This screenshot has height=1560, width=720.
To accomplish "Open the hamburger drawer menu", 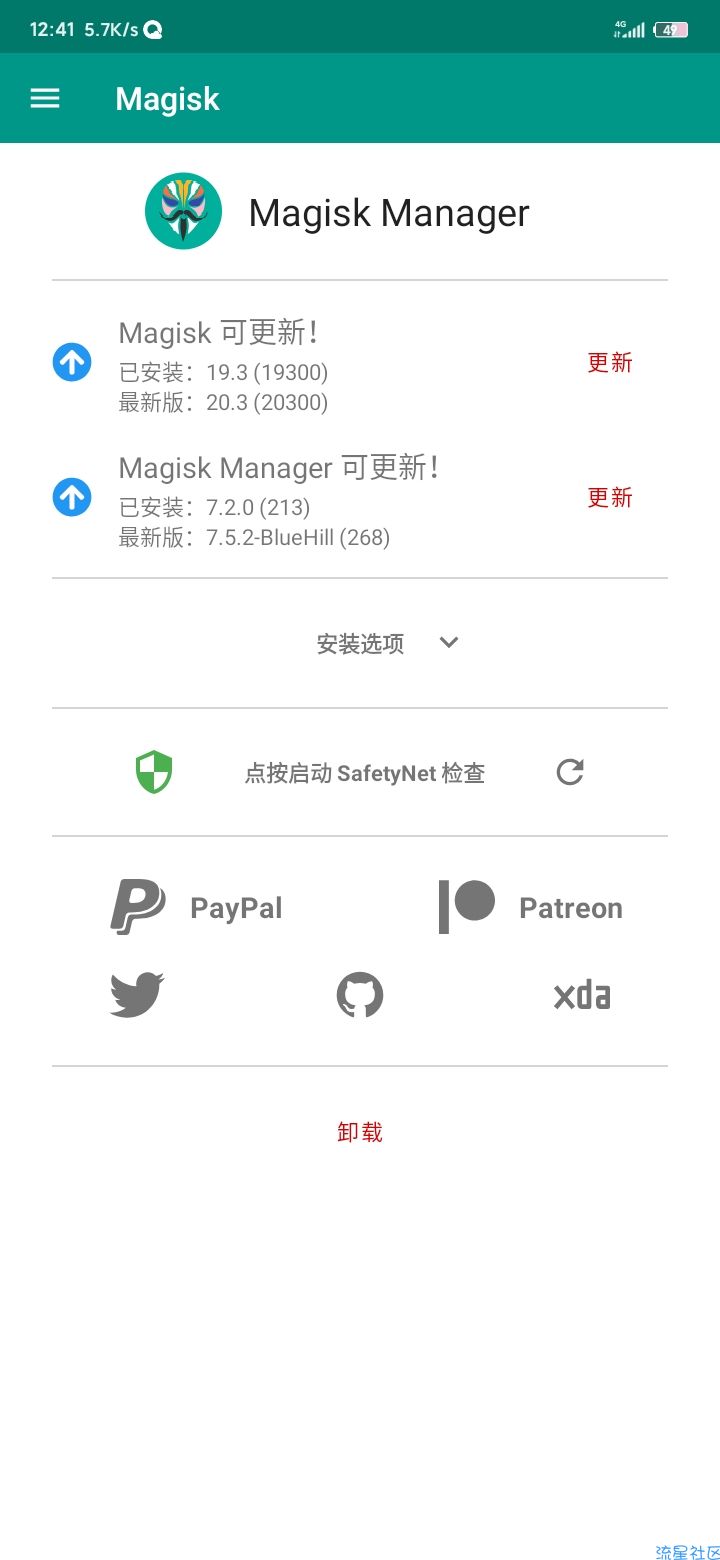I will click(45, 98).
